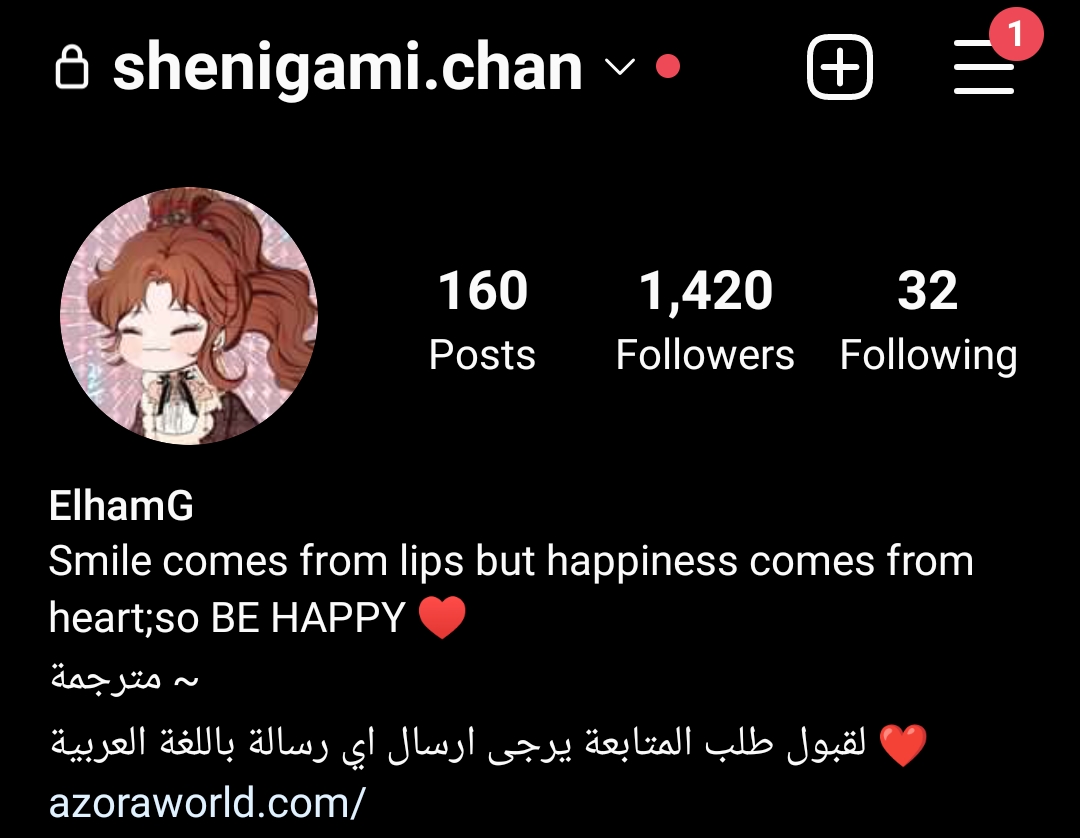Open the account switcher next to shenigami.chan
The width and height of the screenshot is (1080, 838).
click(620, 68)
